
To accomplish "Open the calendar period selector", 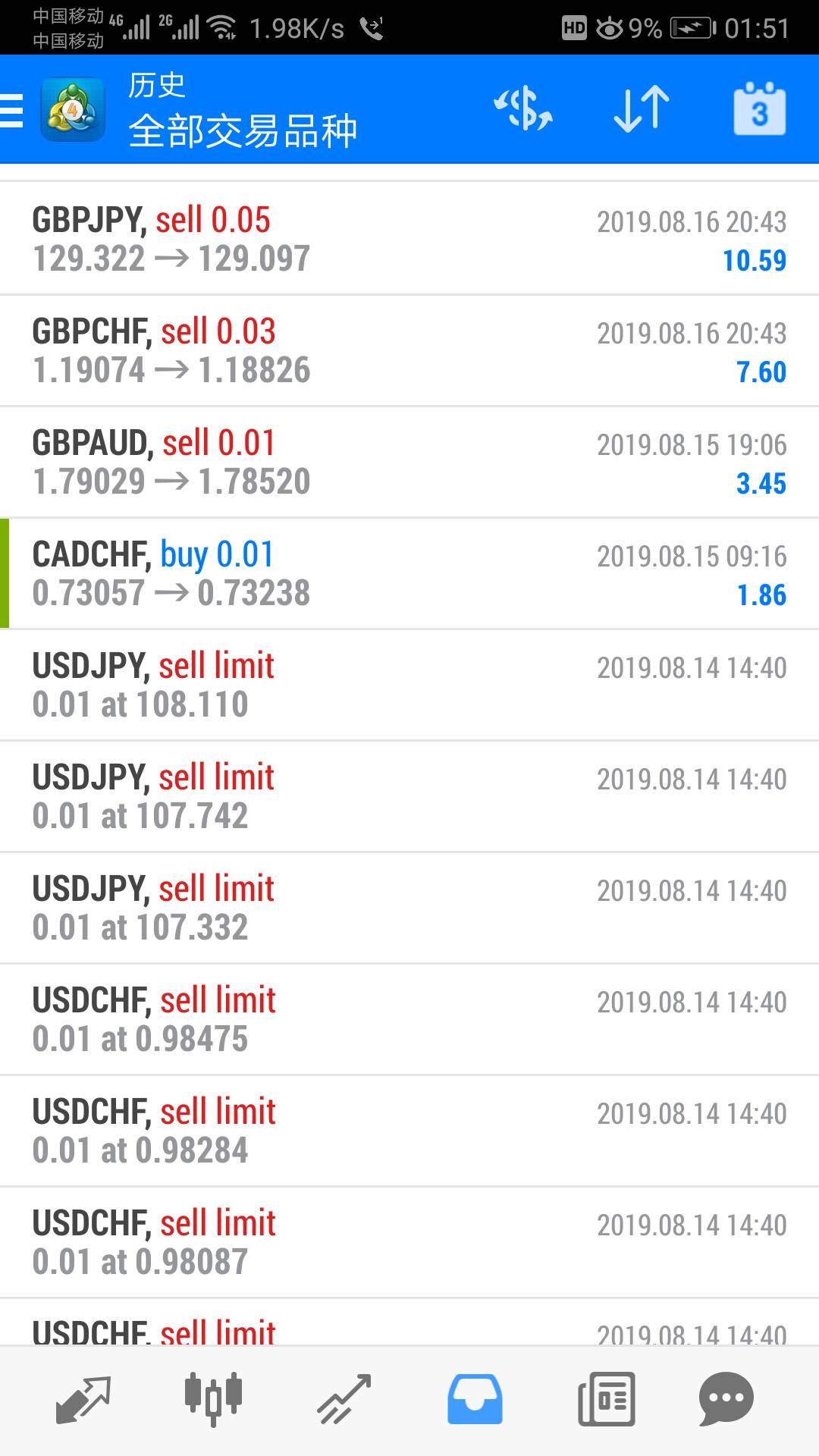I will coord(759,110).
